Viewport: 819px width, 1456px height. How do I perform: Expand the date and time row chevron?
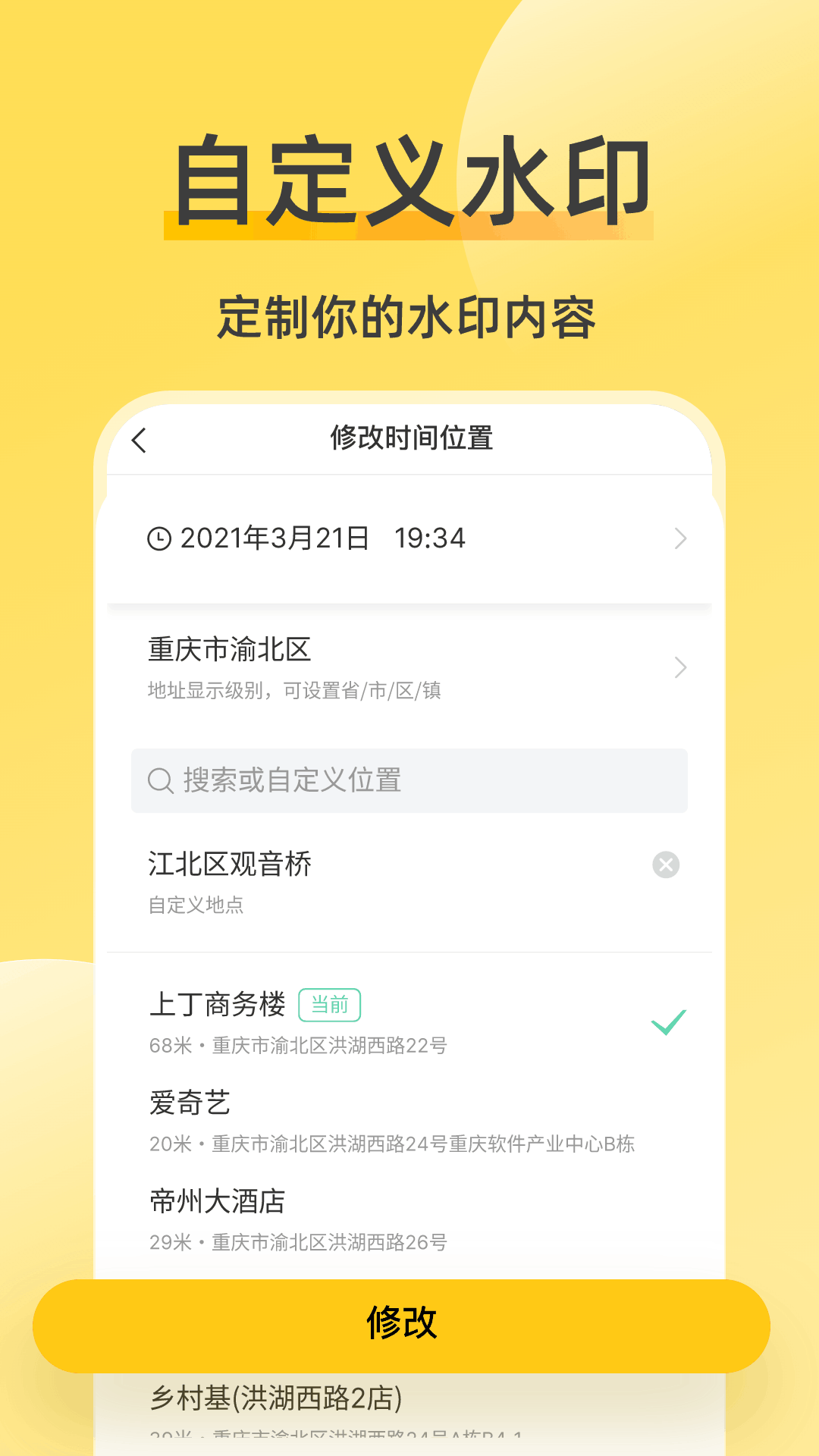pyautogui.click(x=680, y=539)
